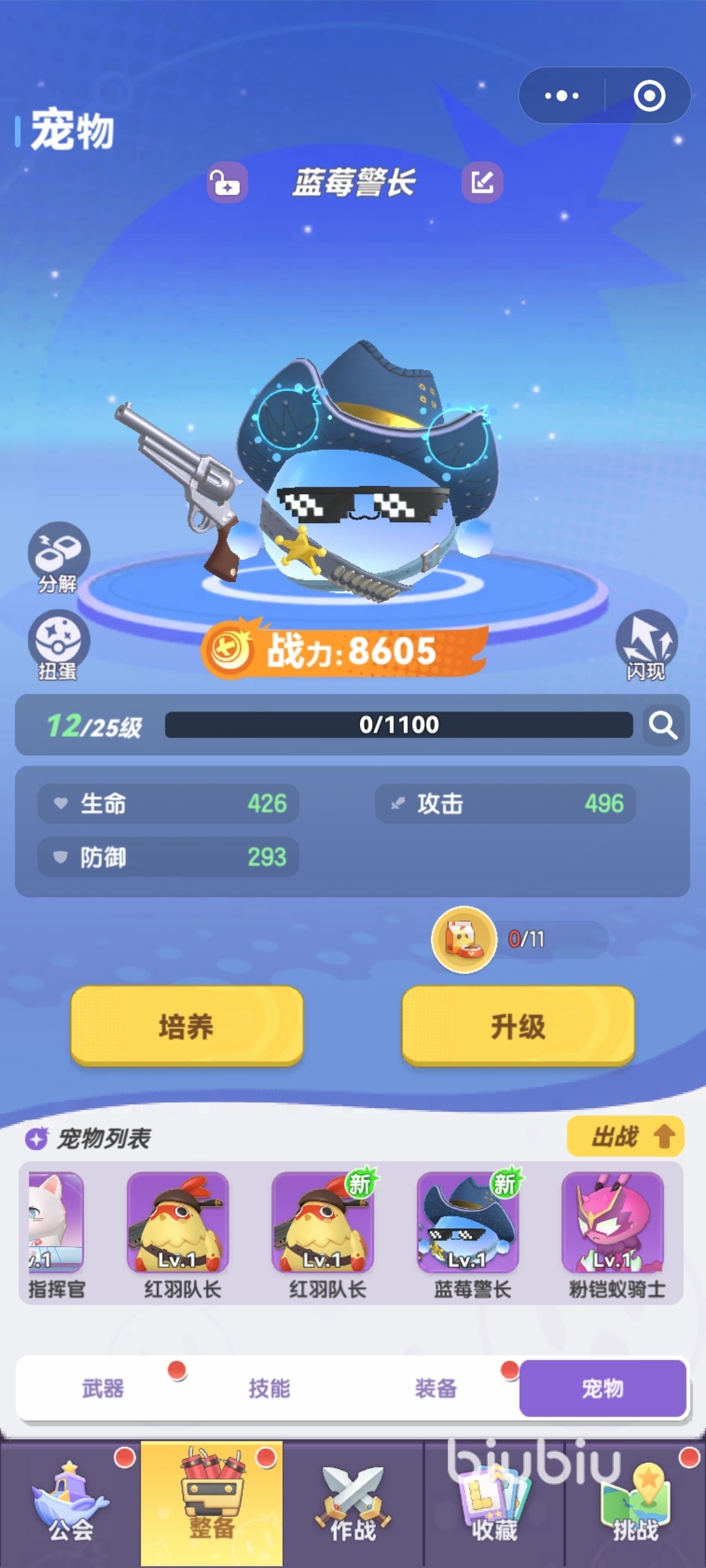Go to 作战 battle page

click(353, 1504)
